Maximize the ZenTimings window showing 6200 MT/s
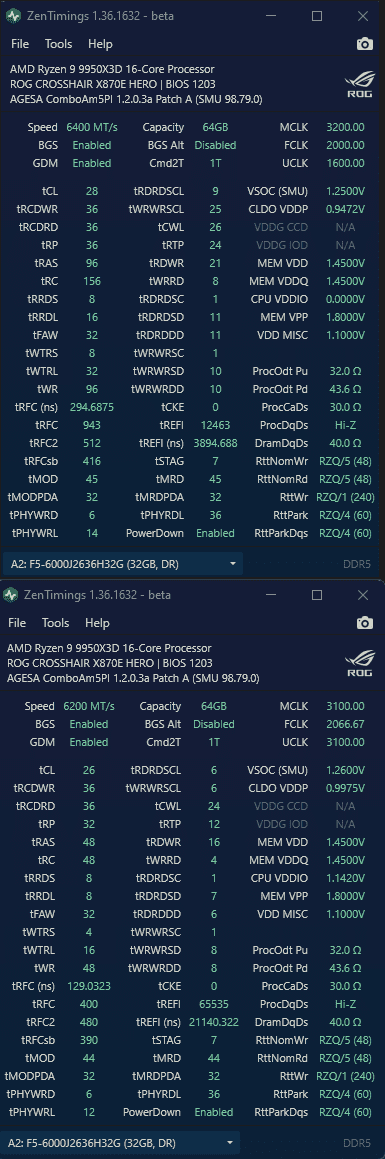This screenshot has width=385, height=1159. point(316,595)
